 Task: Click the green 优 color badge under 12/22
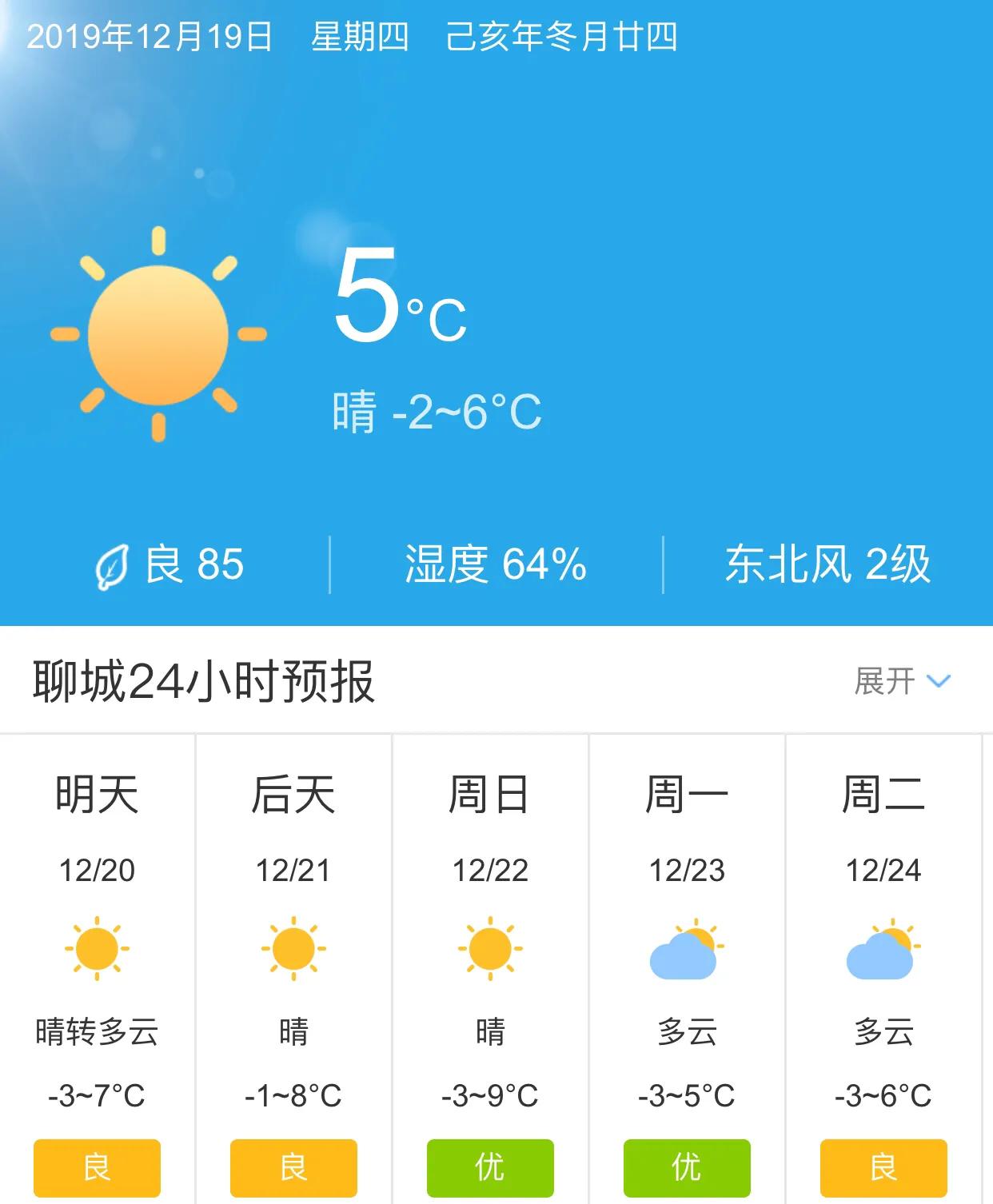coord(489,1167)
